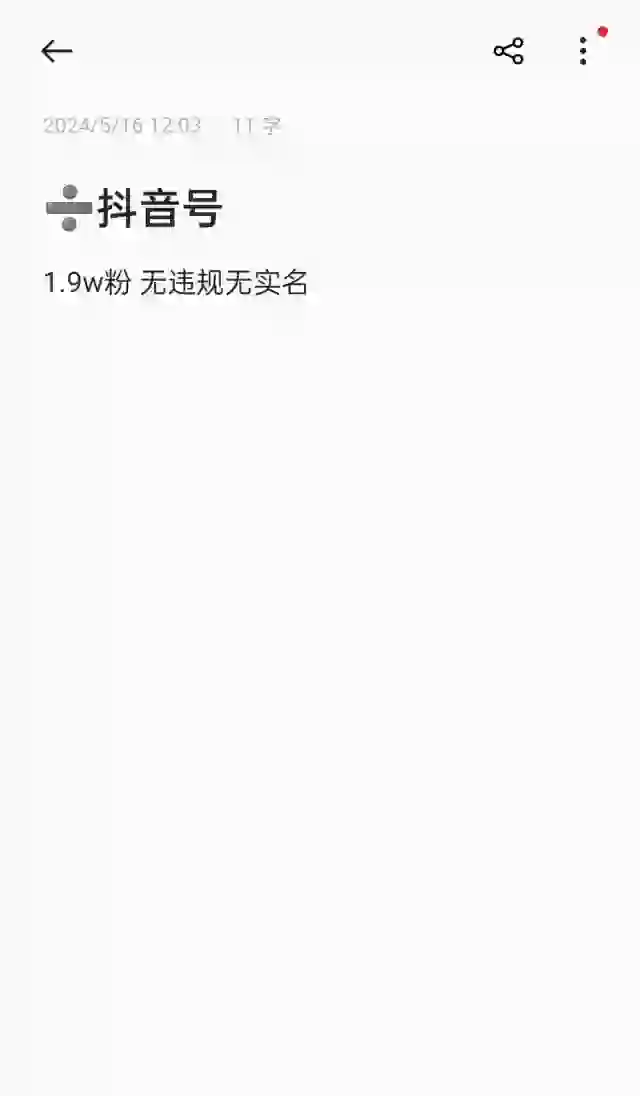Open the three-dot overflow menu

point(583,51)
